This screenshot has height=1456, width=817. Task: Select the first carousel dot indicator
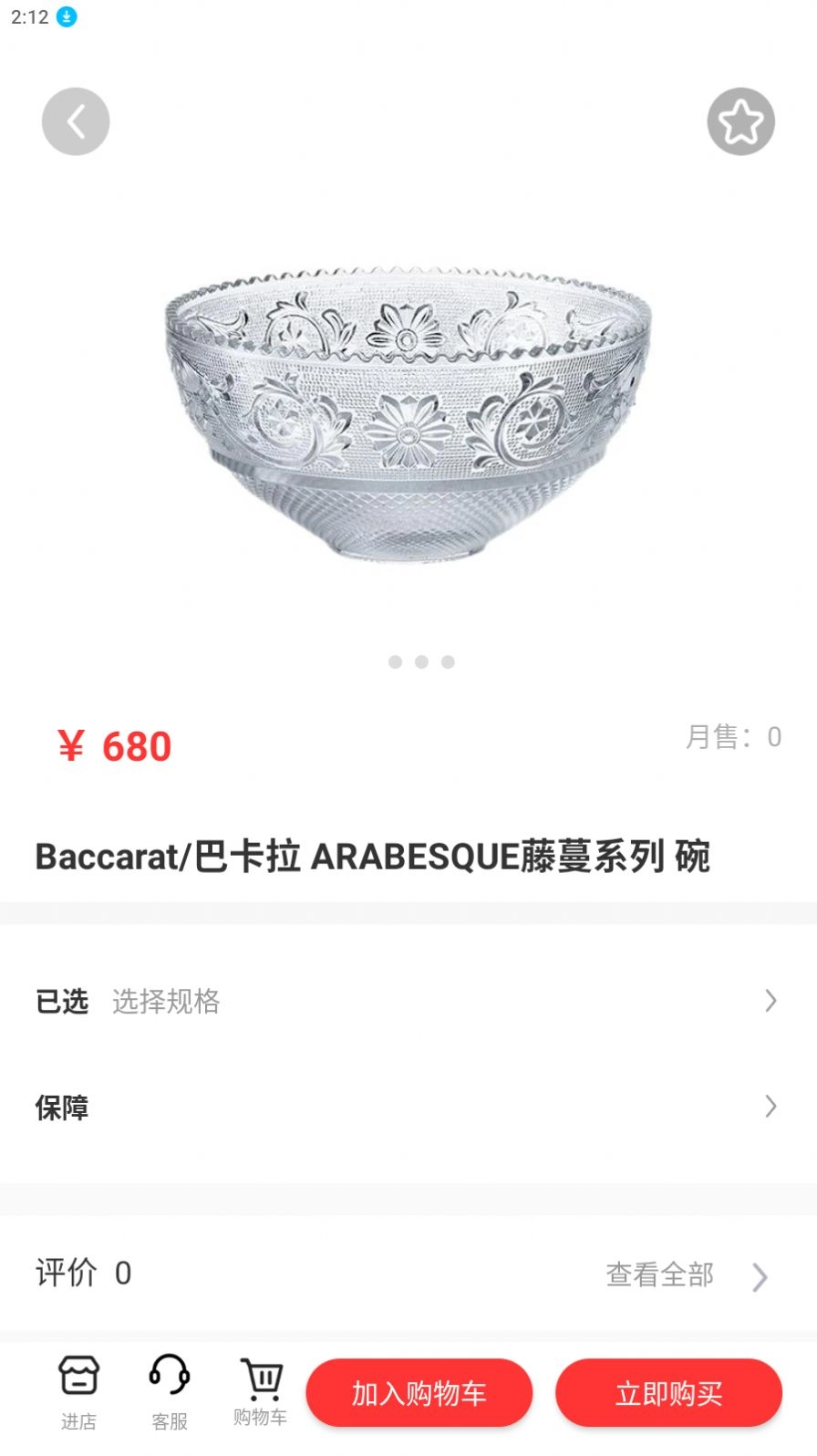click(395, 662)
